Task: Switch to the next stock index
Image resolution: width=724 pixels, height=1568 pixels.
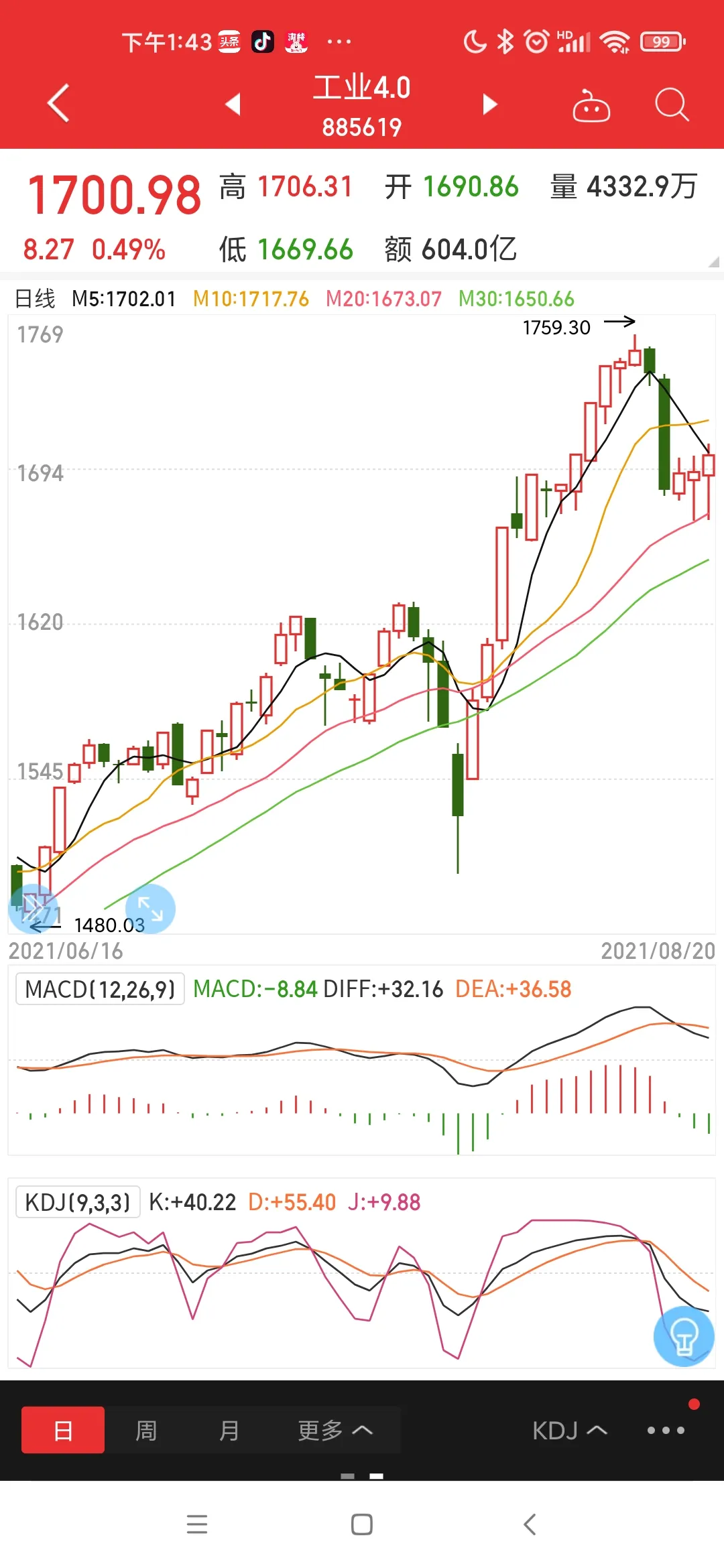Action: (x=490, y=105)
